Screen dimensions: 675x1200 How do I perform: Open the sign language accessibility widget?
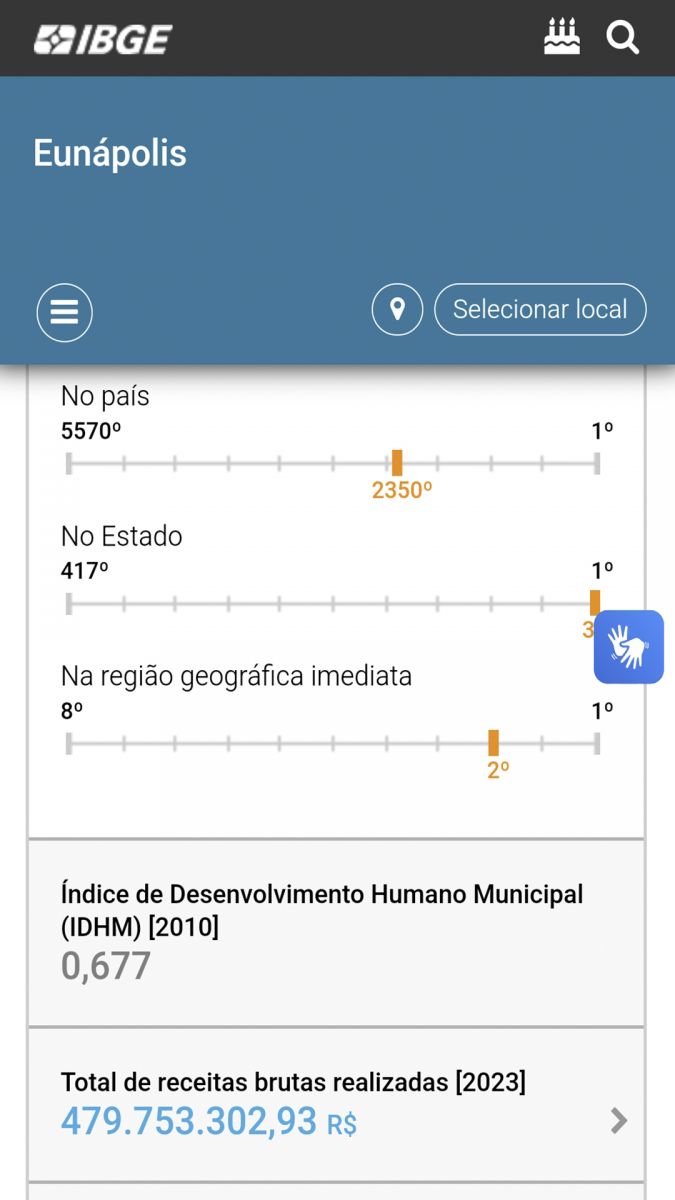629,647
